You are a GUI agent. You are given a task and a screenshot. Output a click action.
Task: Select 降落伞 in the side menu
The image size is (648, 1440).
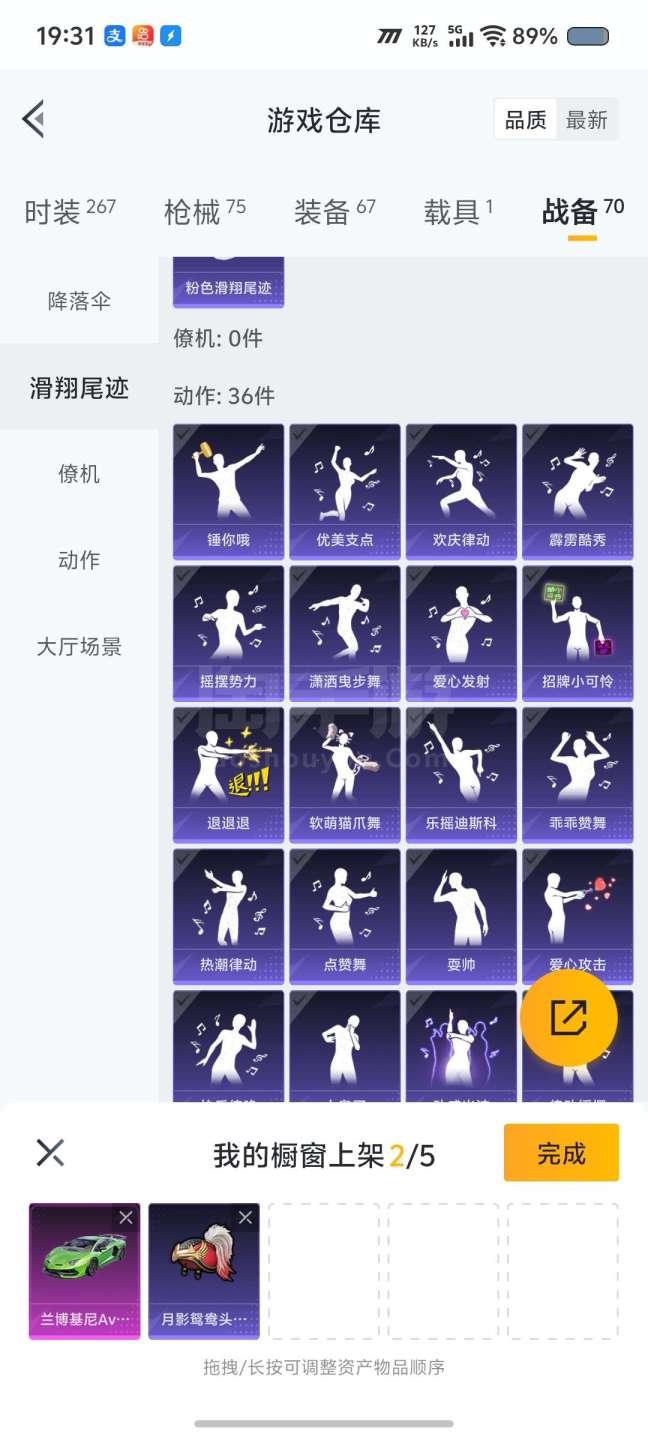coord(79,301)
